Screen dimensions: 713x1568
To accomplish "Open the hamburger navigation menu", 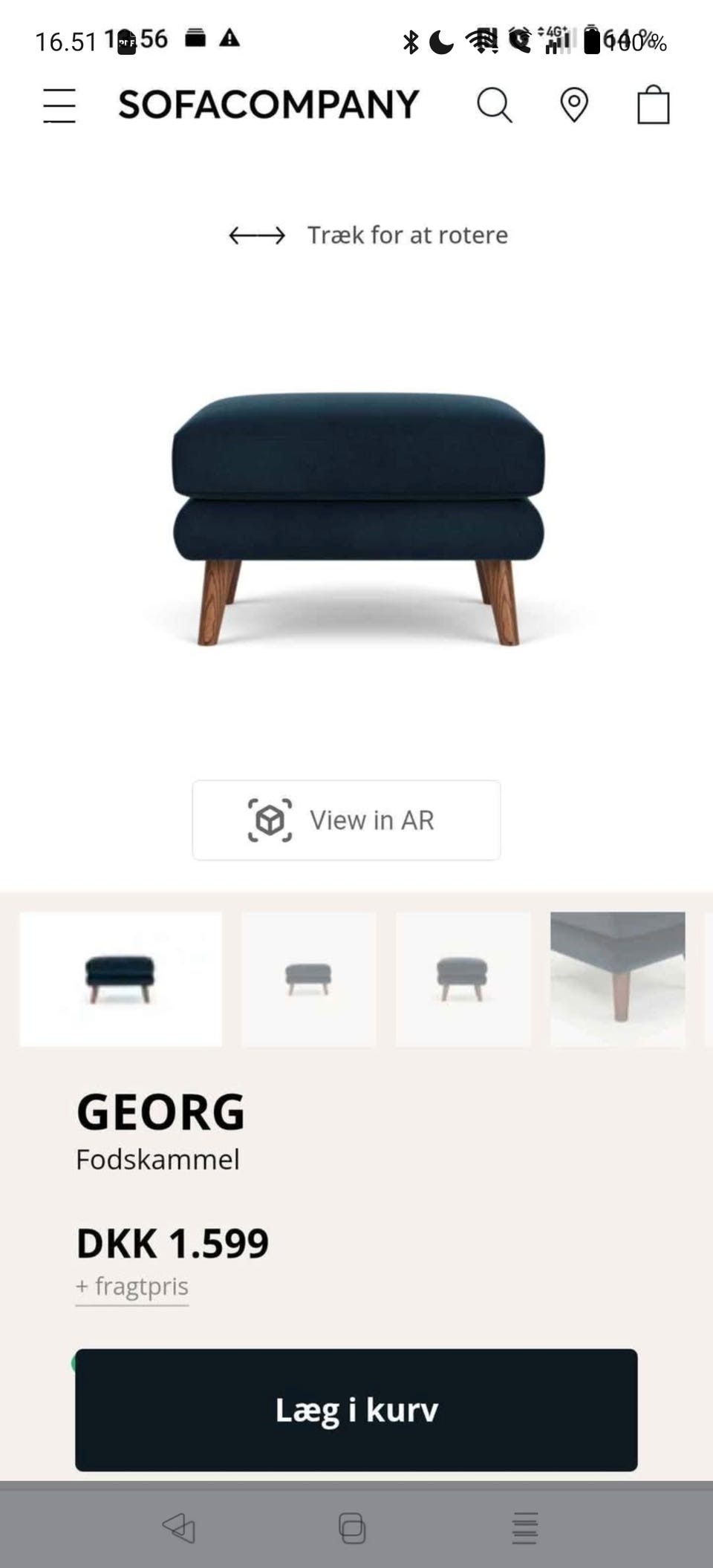I will 59,105.
